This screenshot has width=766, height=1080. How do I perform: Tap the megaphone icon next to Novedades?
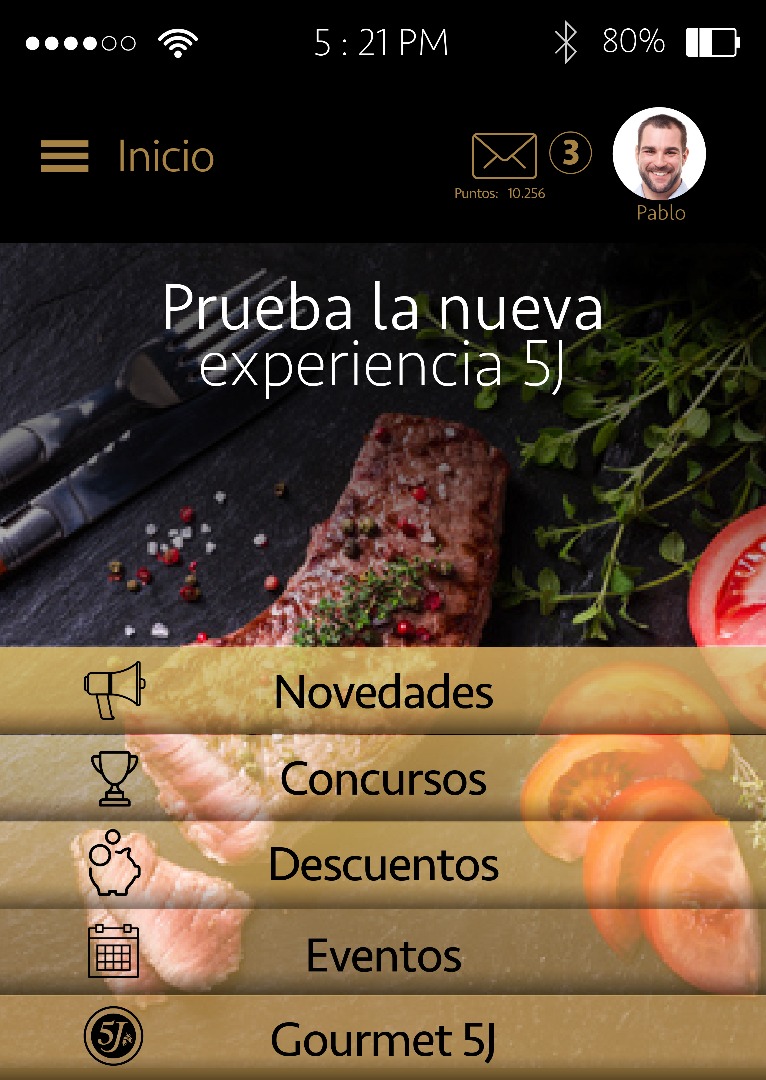tap(113, 692)
